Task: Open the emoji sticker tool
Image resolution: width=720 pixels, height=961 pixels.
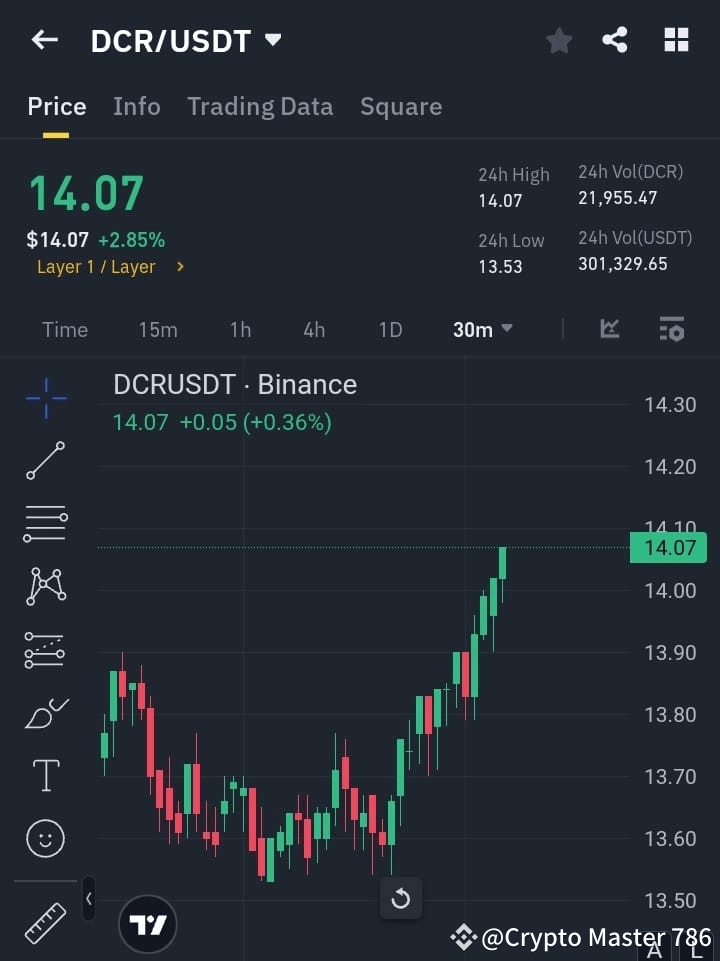Action: click(x=44, y=838)
